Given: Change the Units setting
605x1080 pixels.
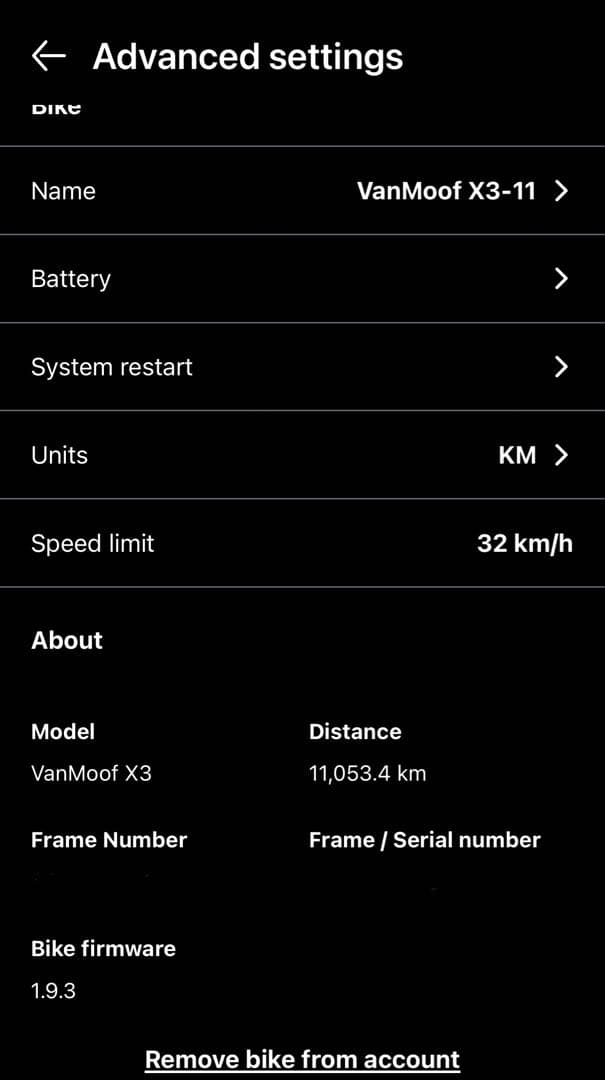Looking at the screenshot, I should (x=302, y=455).
